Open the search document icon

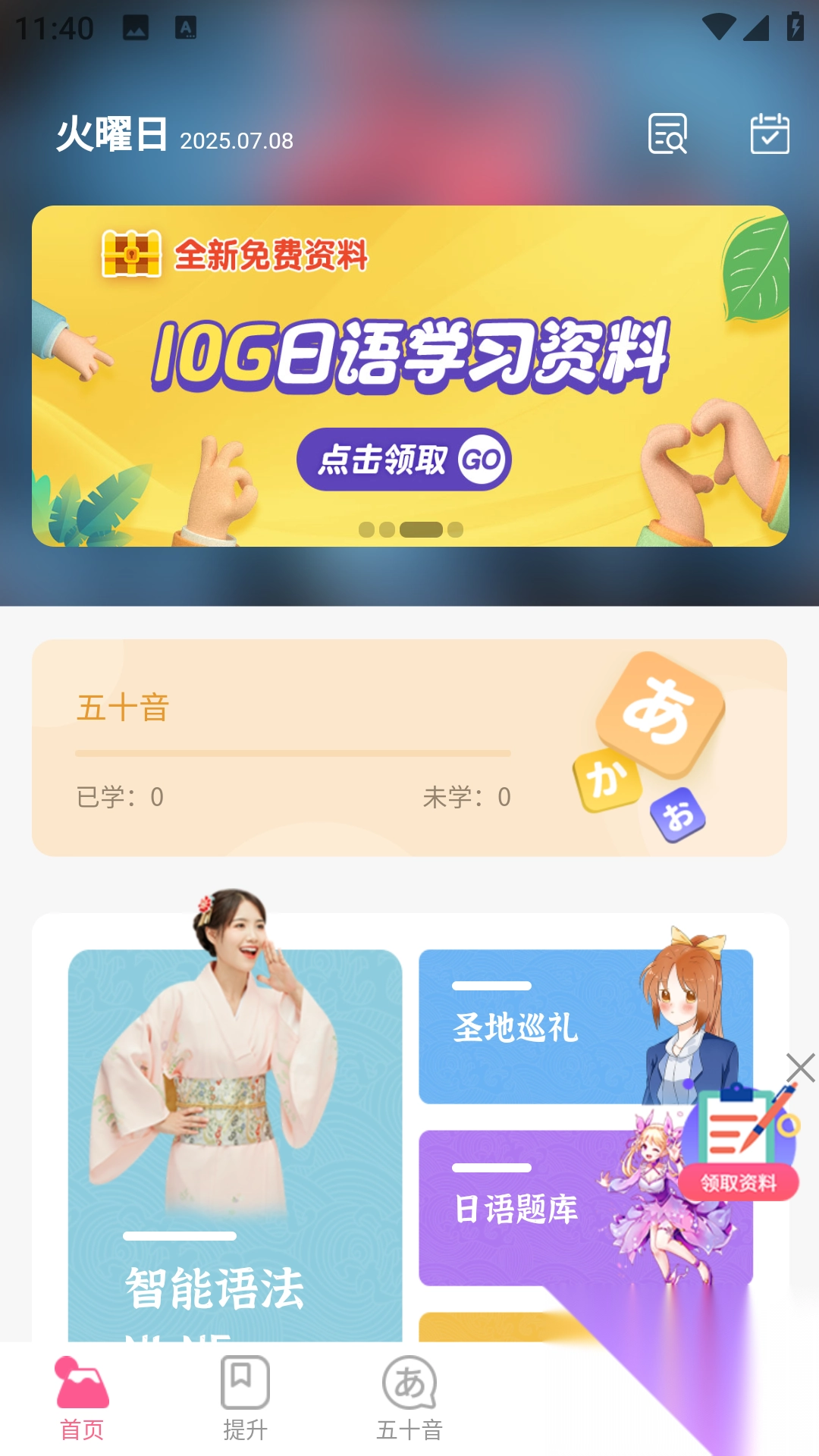[x=667, y=133]
